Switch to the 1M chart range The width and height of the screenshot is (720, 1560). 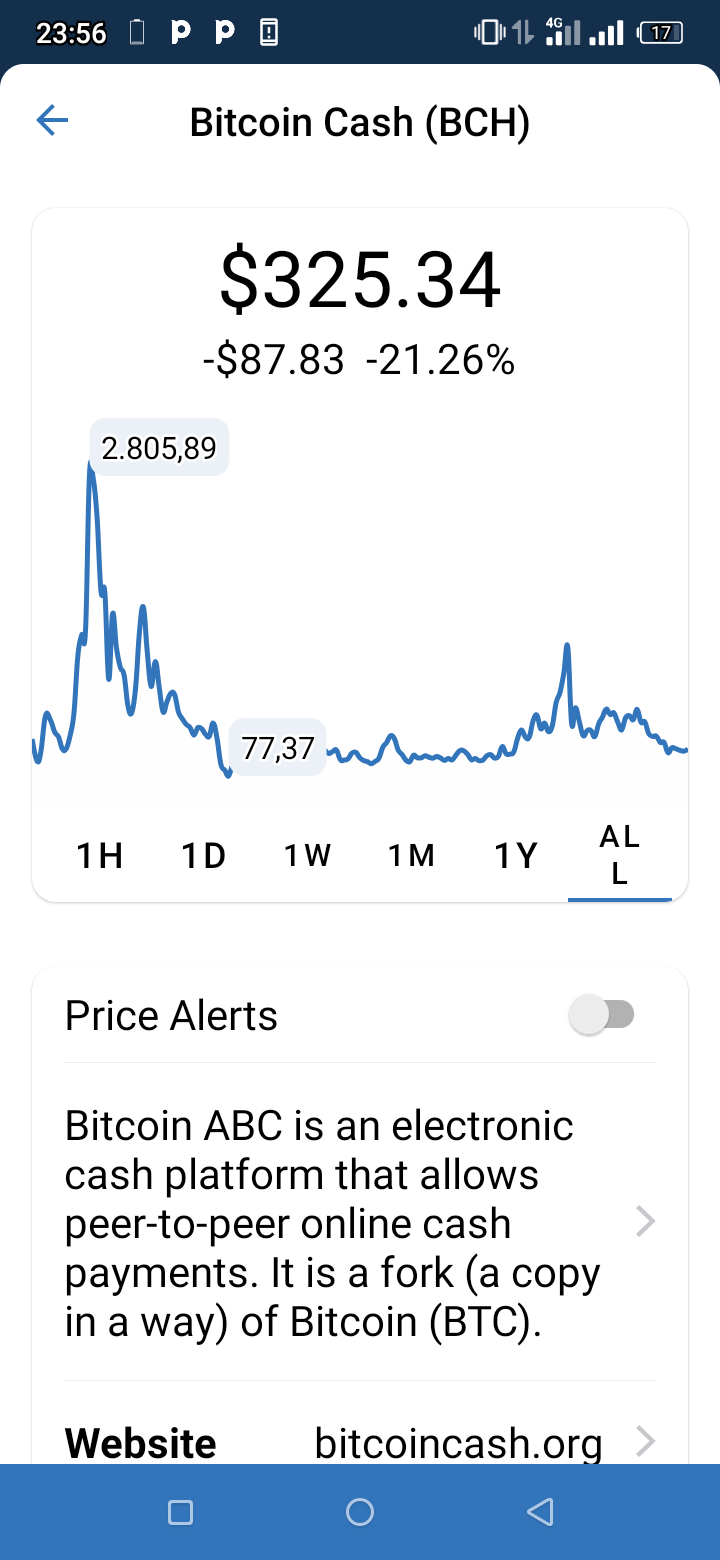tap(411, 856)
